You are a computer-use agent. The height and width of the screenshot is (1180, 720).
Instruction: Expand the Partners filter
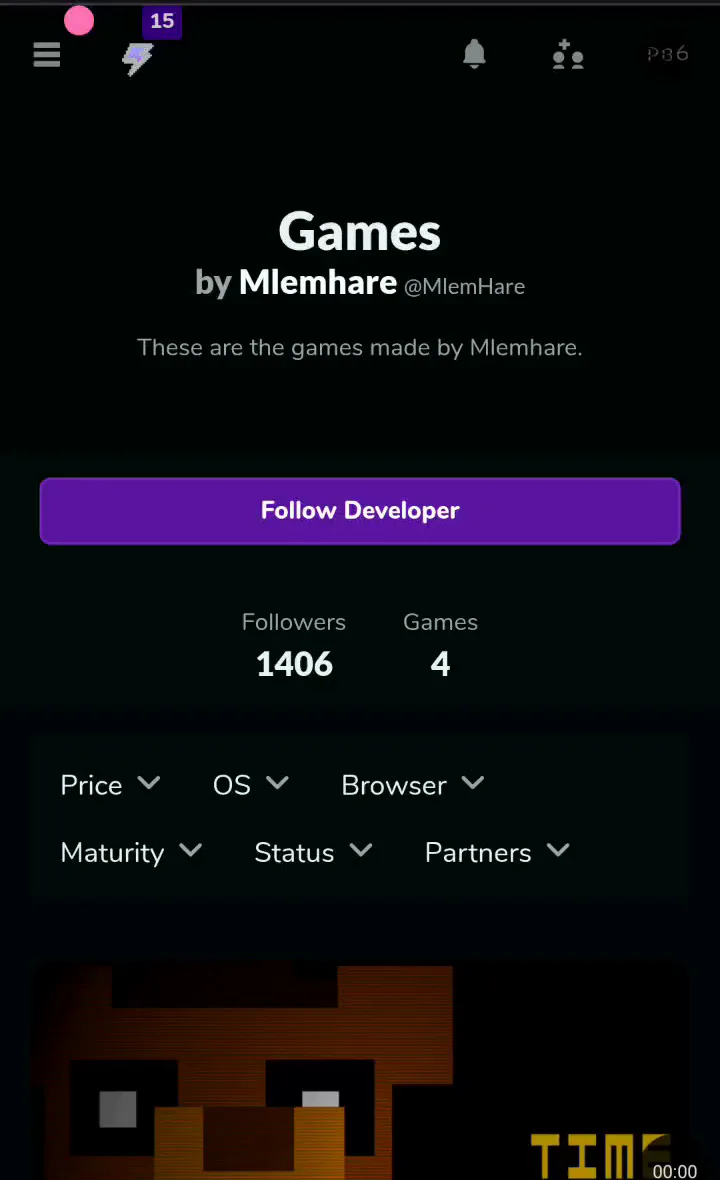tap(497, 852)
